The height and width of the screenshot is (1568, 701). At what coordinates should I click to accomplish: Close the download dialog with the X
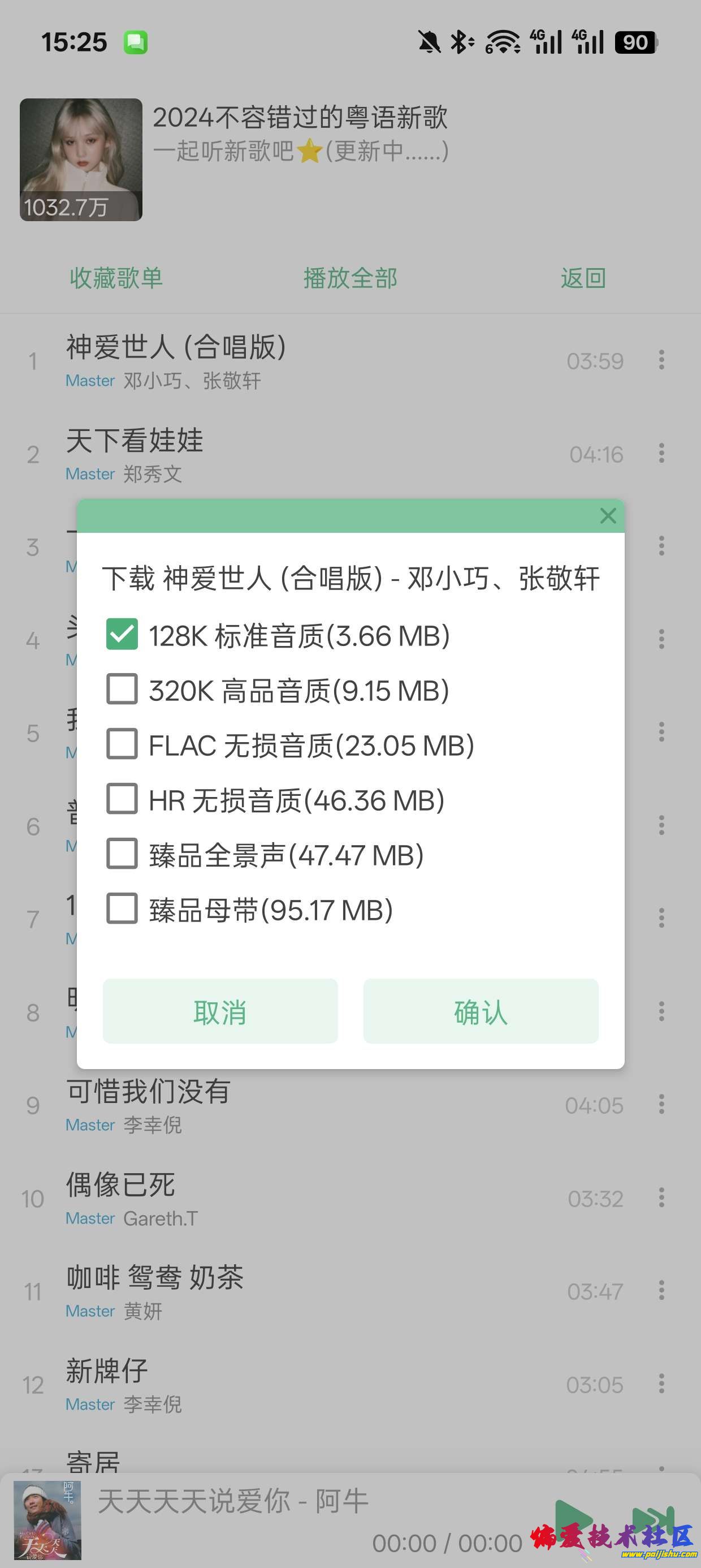pyautogui.click(x=608, y=515)
